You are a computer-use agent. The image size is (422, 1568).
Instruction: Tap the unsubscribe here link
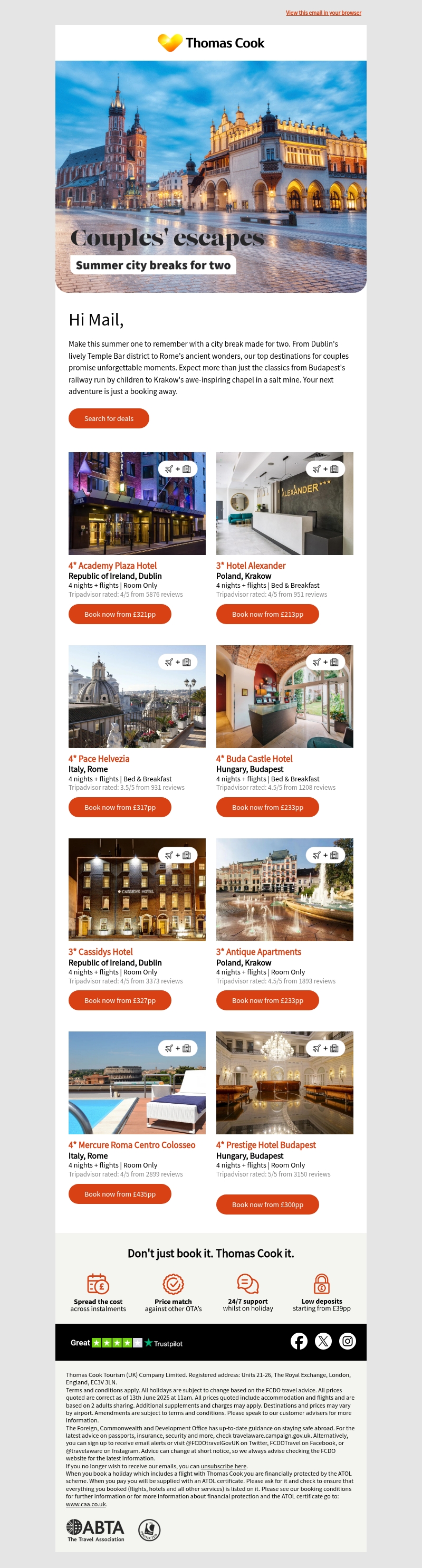click(x=224, y=1466)
